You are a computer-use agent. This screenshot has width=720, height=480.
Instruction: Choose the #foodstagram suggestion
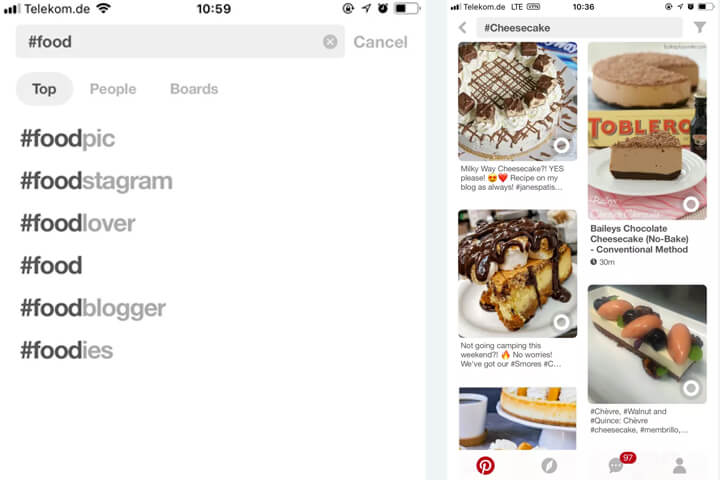coord(96,181)
